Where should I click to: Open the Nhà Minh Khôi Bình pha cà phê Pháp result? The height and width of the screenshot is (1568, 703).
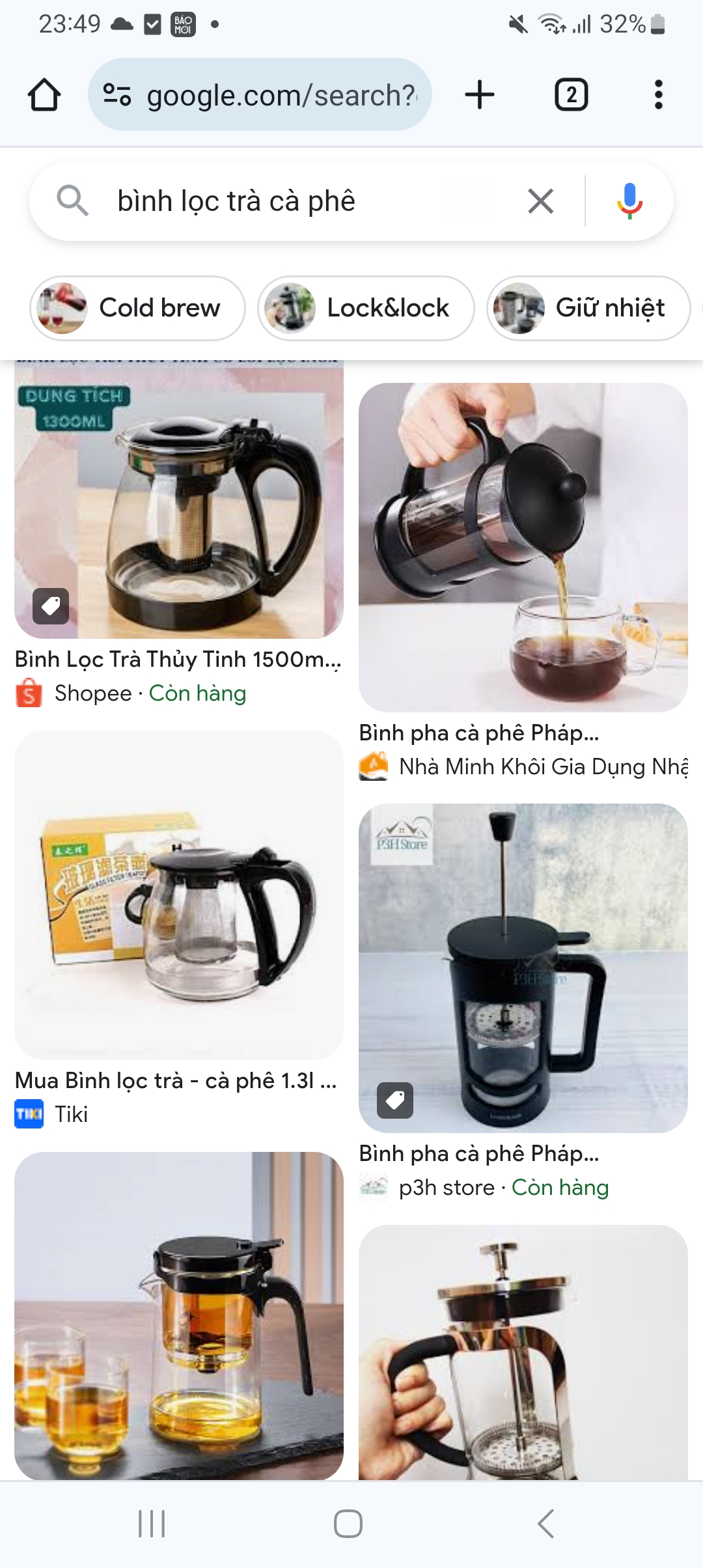pos(523,547)
